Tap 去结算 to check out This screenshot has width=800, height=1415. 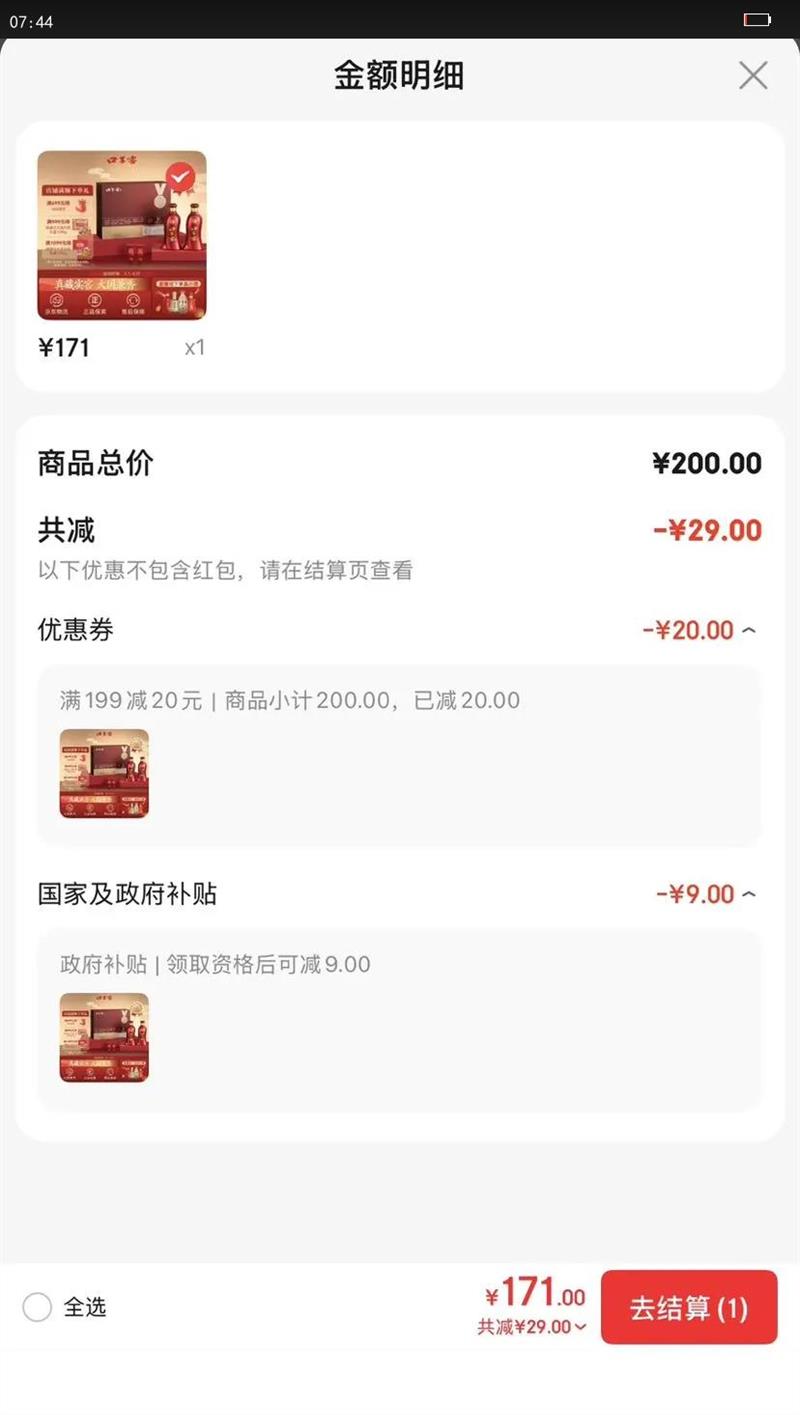(x=688, y=1307)
